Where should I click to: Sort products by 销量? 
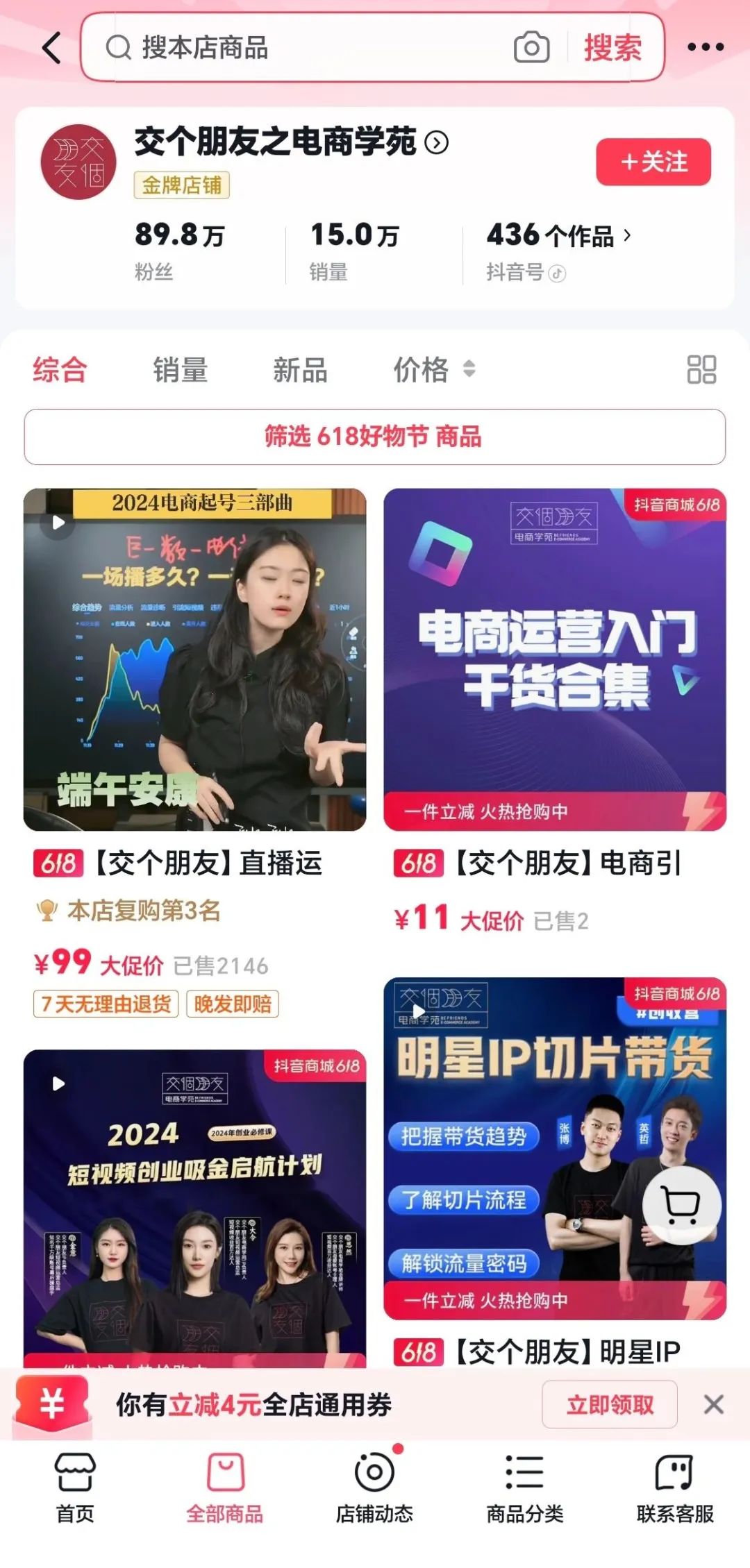tap(181, 369)
